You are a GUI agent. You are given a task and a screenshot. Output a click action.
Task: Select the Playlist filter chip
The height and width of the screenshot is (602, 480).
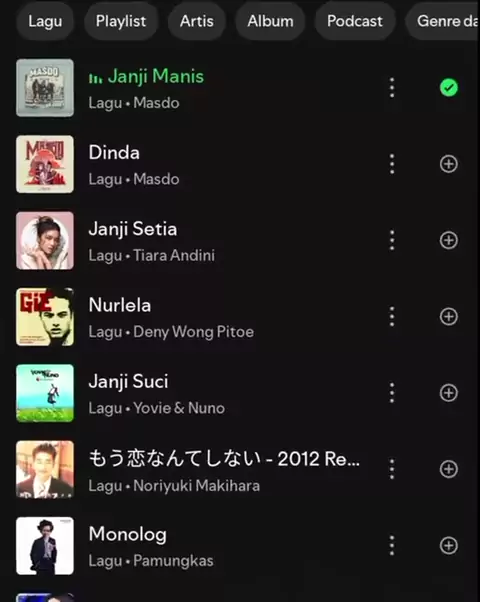[x=121, y=21]
